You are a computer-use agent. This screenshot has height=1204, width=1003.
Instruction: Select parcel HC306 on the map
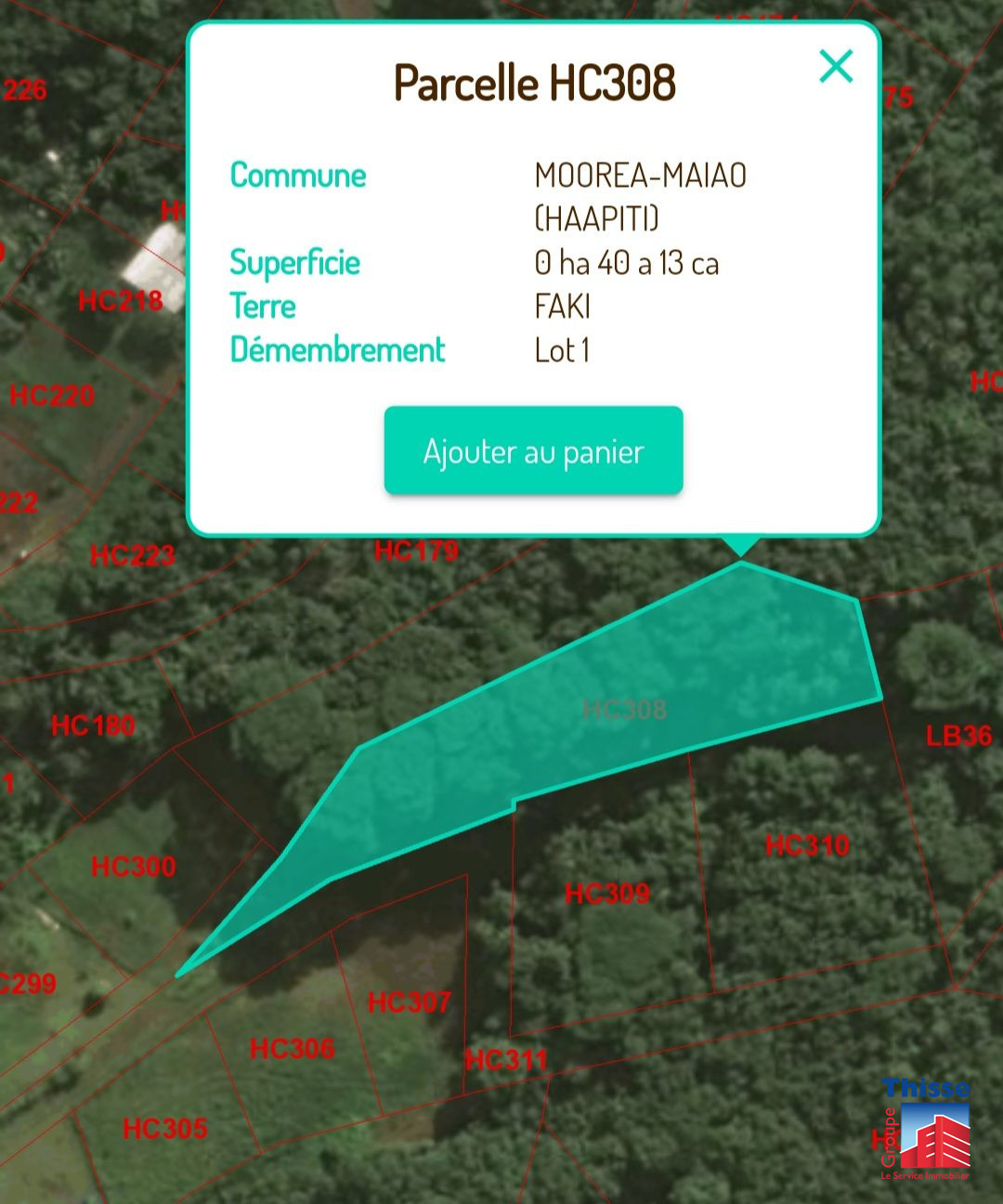click(x=292, y=1049)
